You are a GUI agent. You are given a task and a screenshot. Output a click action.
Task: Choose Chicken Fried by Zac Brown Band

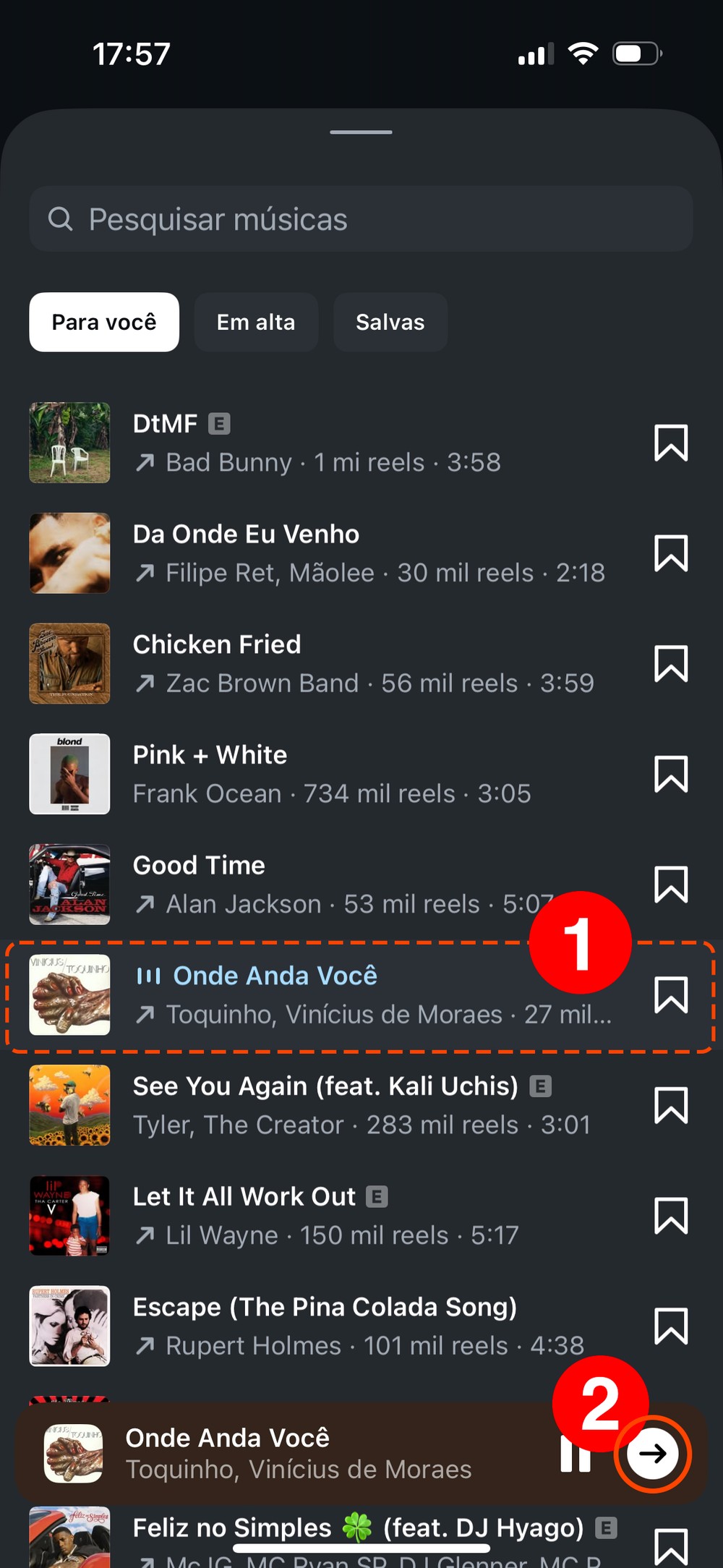click(325, 663)
